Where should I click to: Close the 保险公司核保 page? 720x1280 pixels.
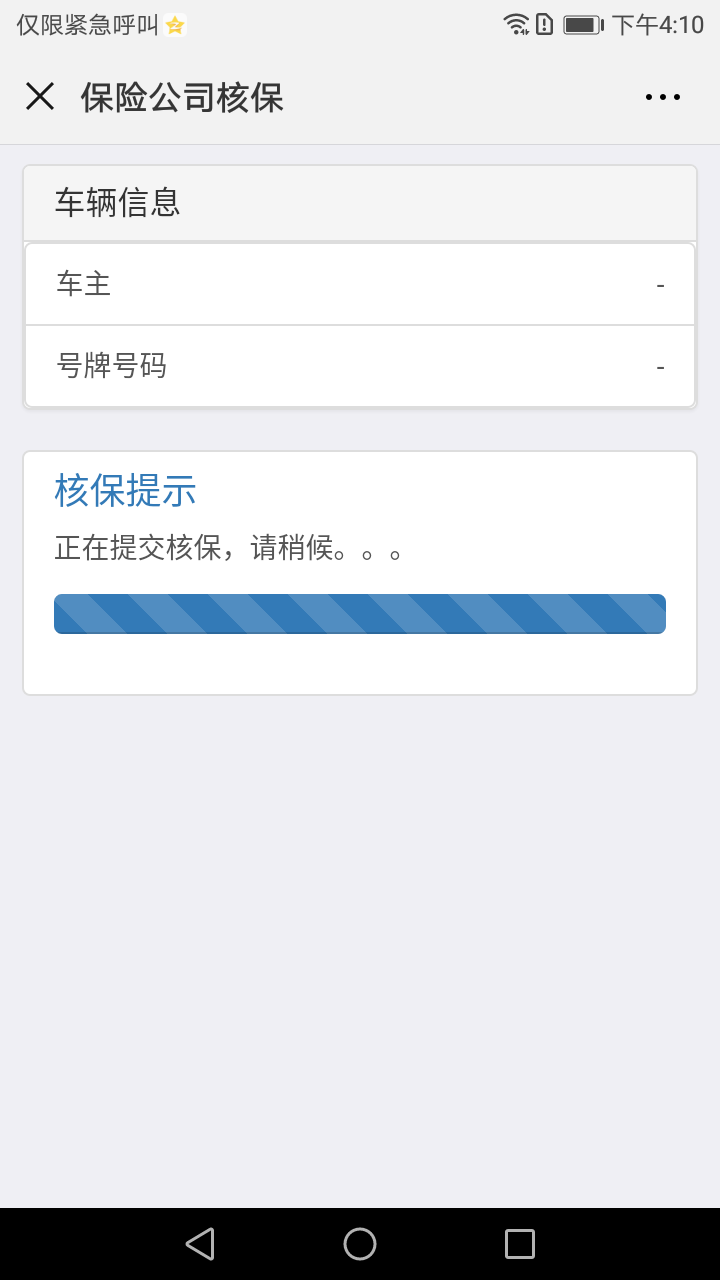point(40,96)
